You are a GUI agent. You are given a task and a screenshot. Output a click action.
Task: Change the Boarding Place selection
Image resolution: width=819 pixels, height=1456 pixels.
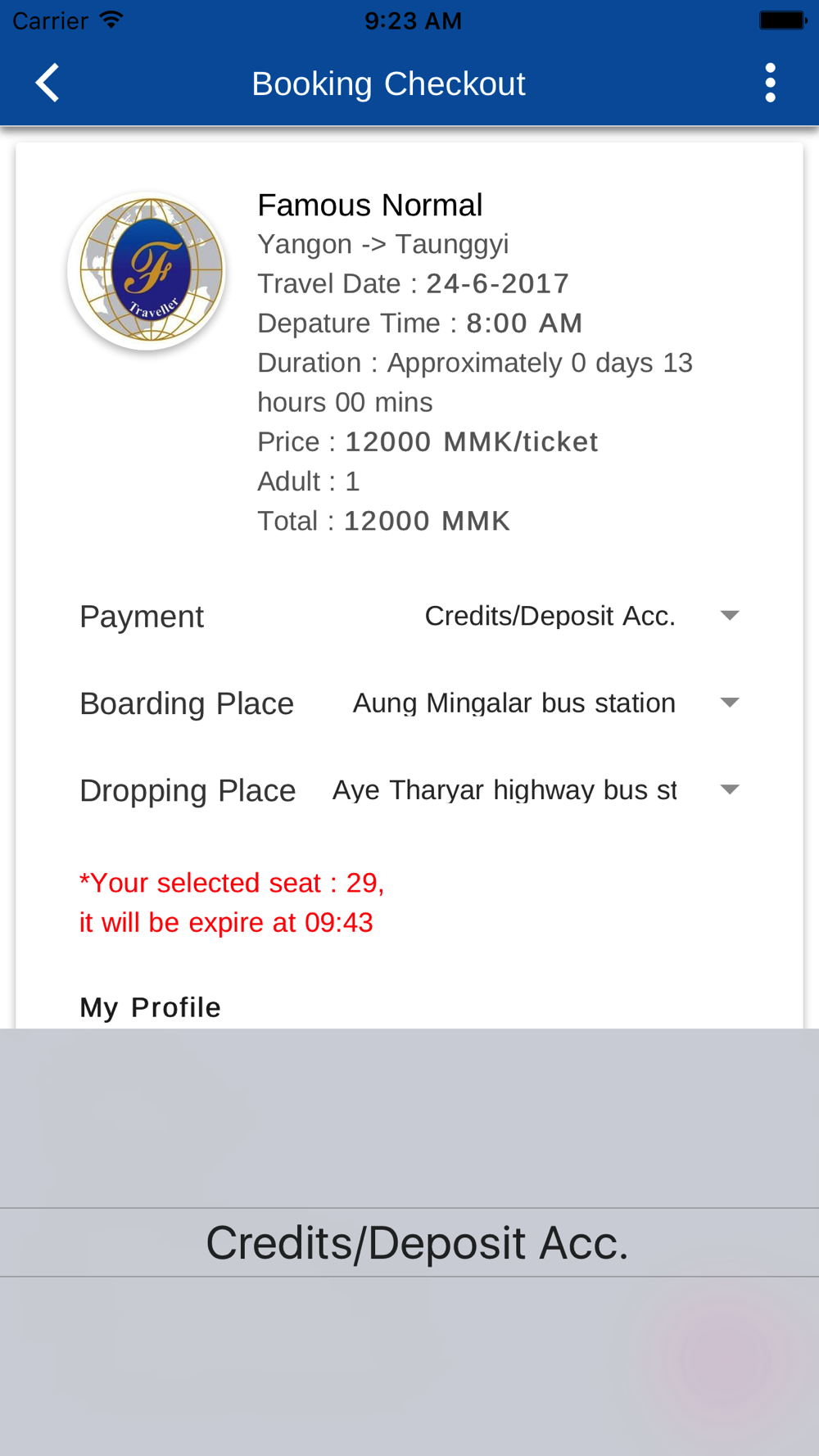pyautogui.click(x=546, y=703)
